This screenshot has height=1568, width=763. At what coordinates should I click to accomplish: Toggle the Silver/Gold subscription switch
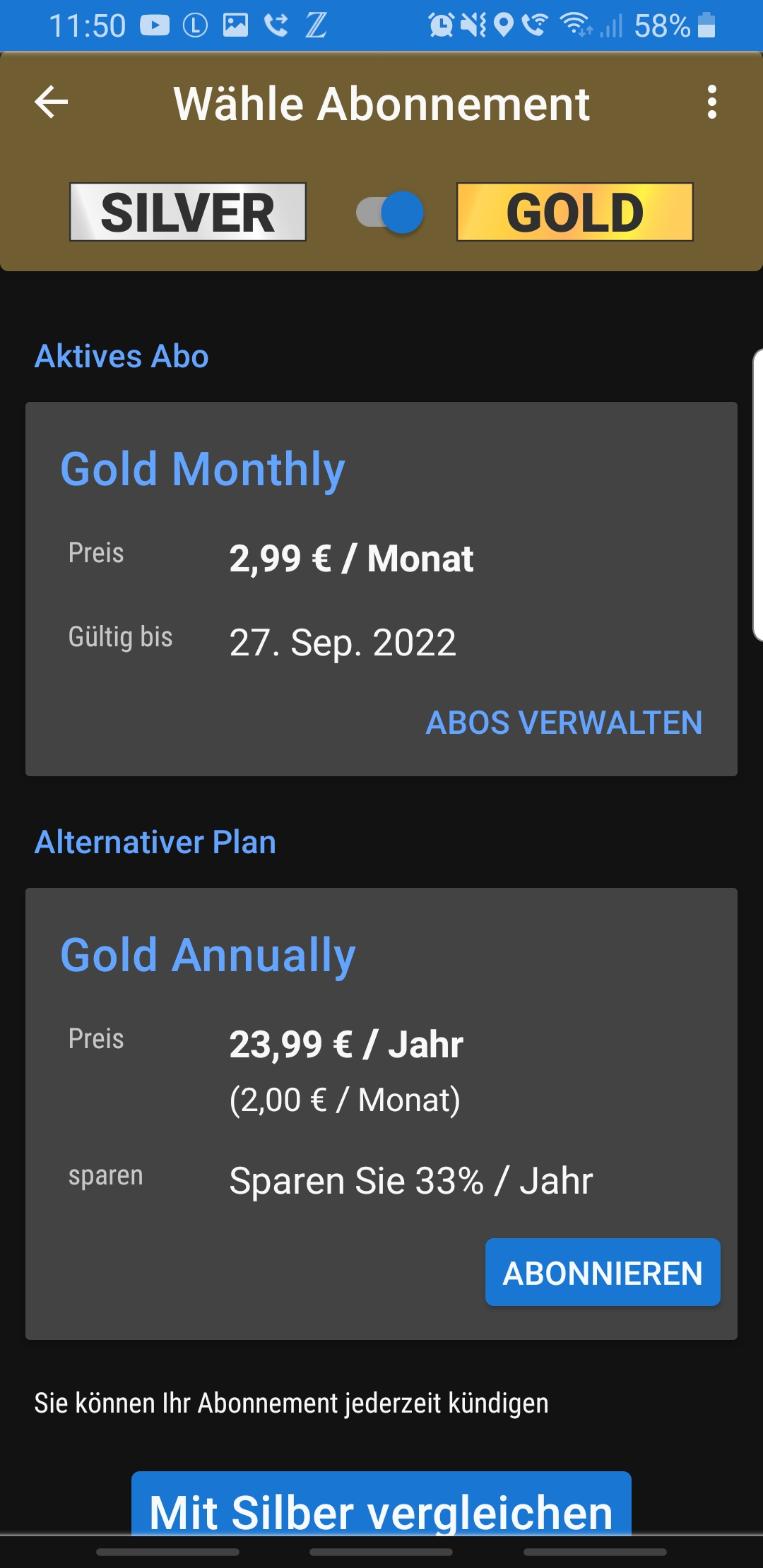click(x=390, y=212)
